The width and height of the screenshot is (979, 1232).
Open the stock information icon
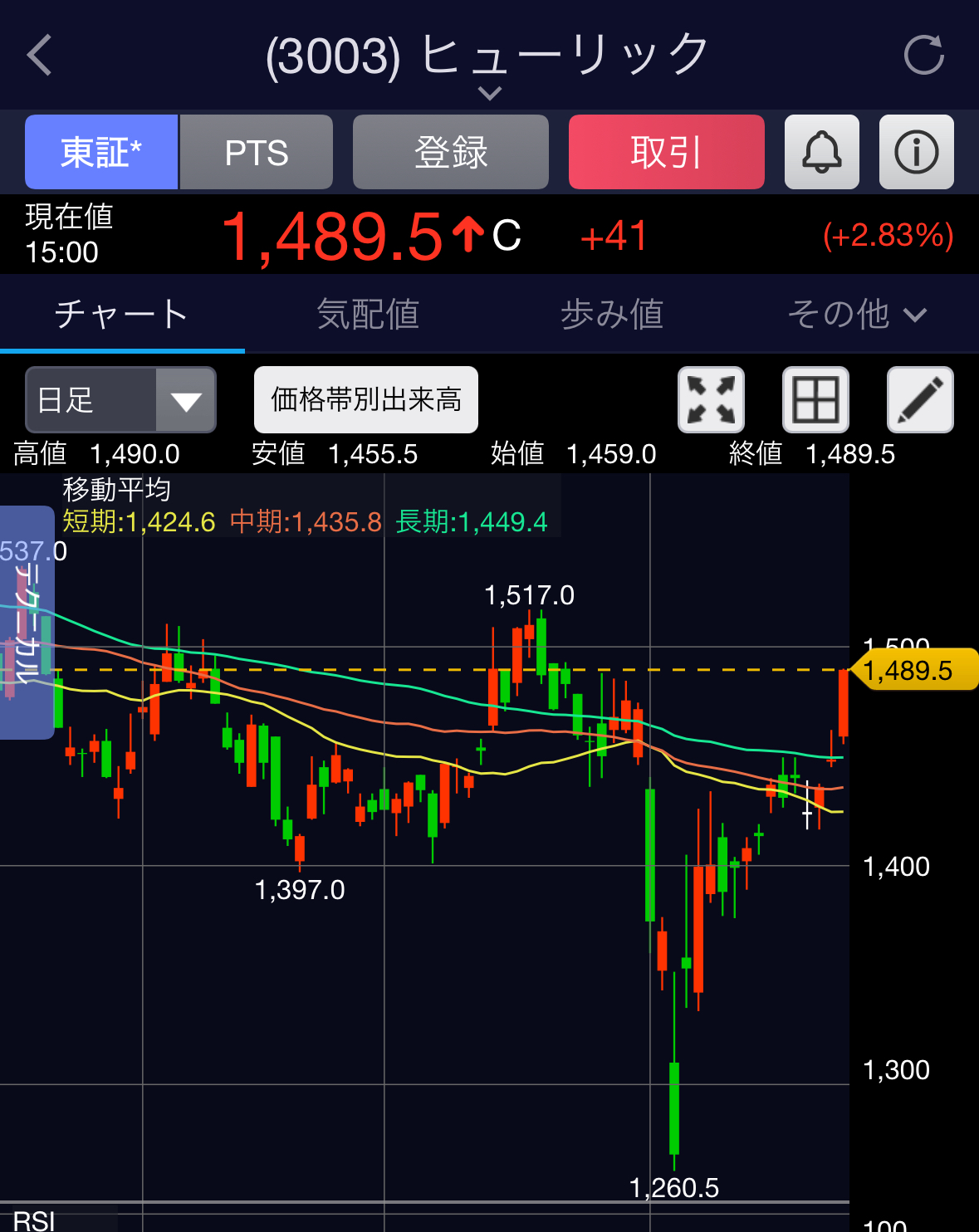pos(916,153)
